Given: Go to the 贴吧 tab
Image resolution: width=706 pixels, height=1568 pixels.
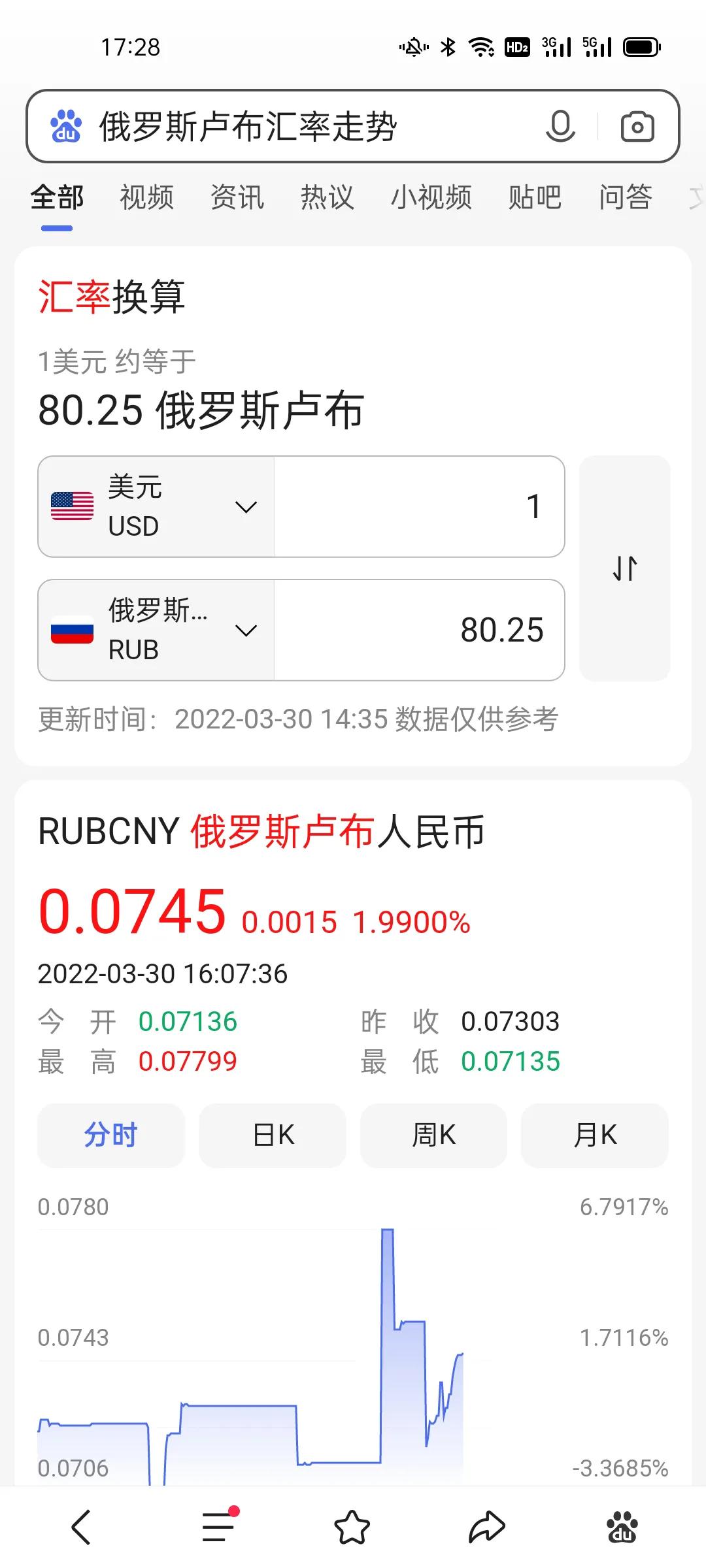Looking at the screenshot, I should (x=535, y=197).
